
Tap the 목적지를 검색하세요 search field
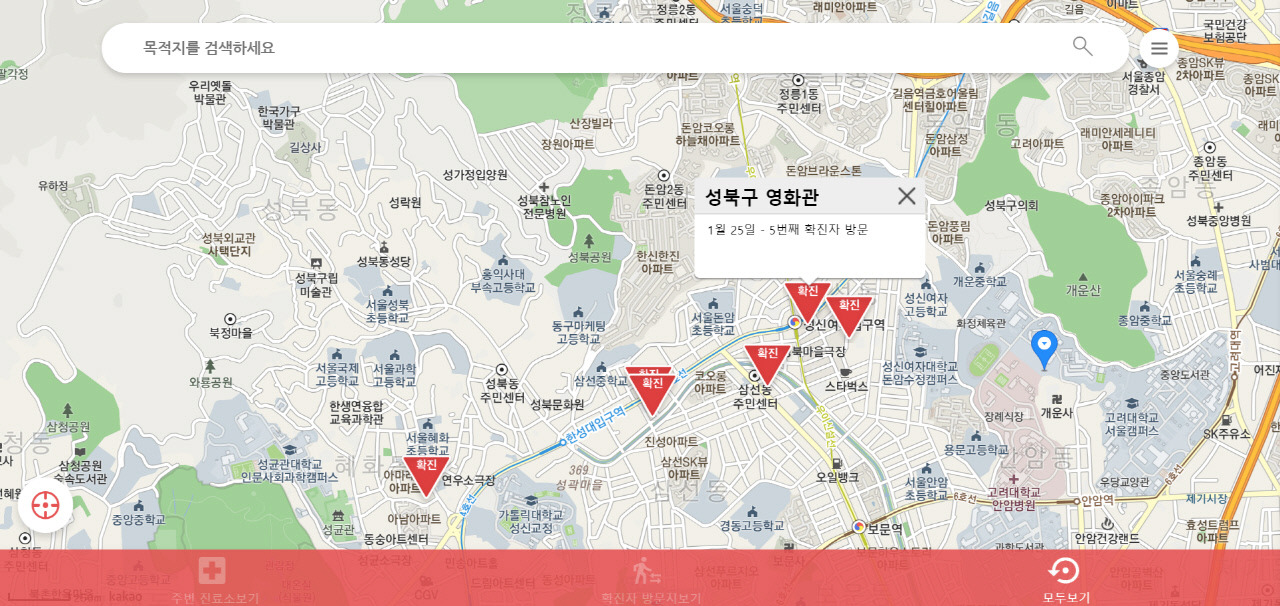tap(600, 47)
